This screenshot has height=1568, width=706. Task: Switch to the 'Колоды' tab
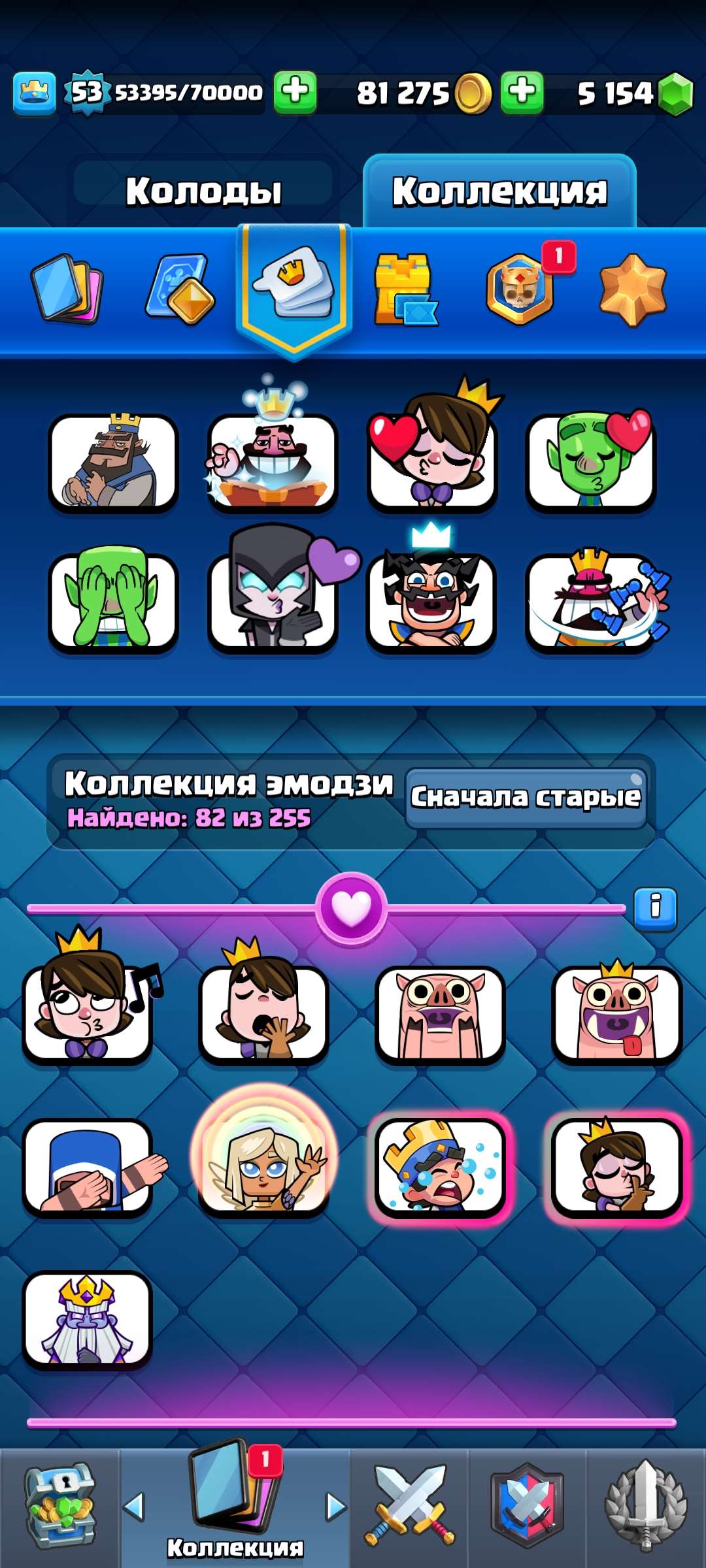click(206, 189)
